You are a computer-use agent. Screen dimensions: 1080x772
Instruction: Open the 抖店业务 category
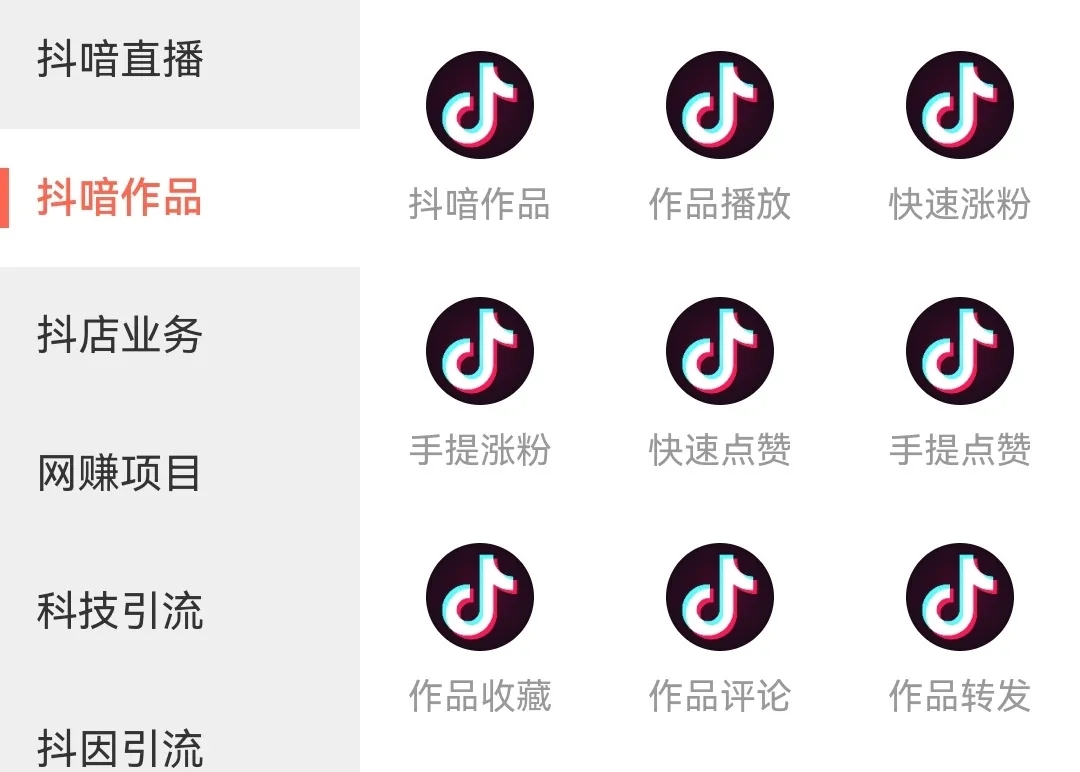click(120, 335)
